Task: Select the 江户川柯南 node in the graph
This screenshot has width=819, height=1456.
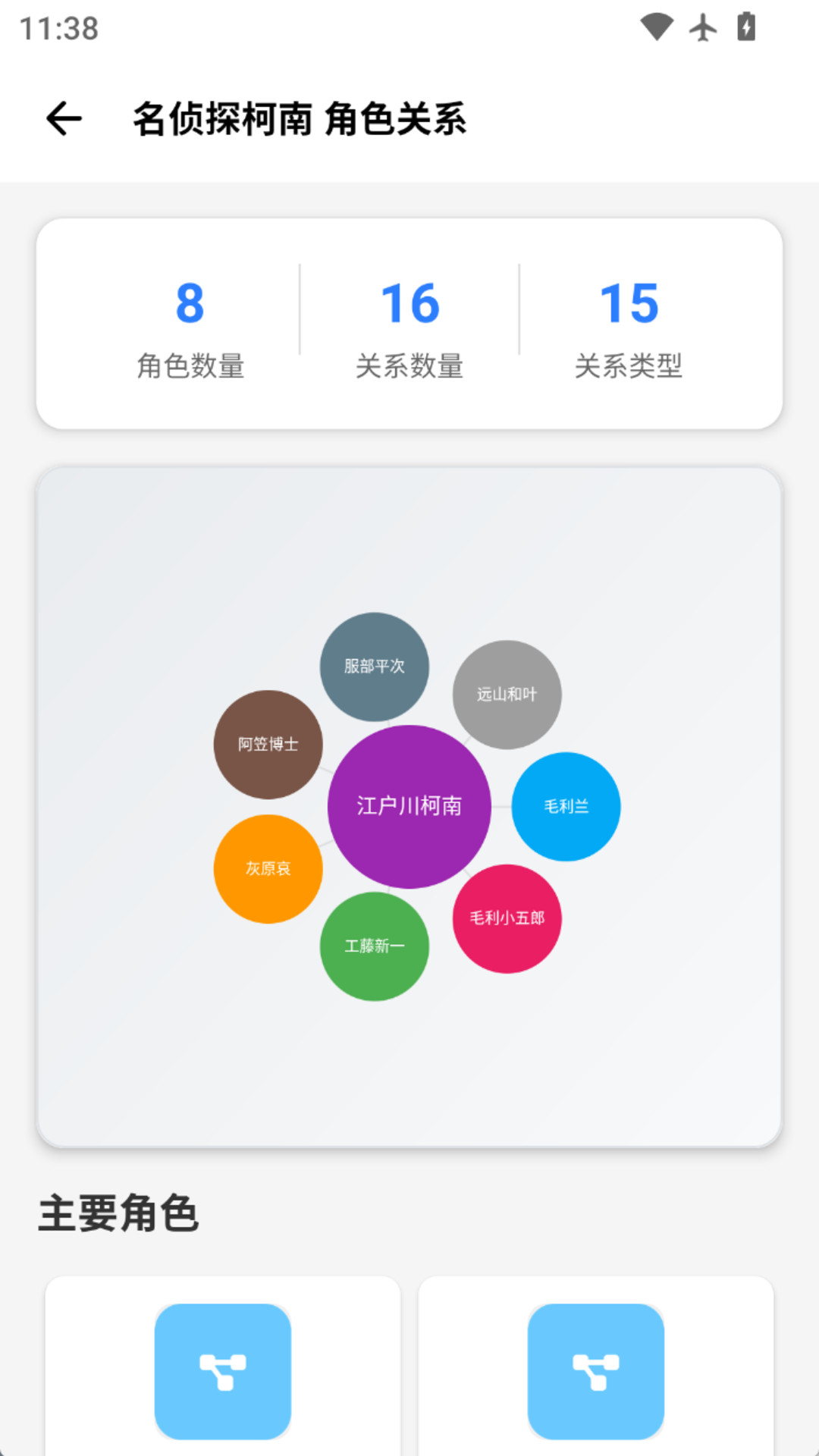Action: click(x=409, y=806)
